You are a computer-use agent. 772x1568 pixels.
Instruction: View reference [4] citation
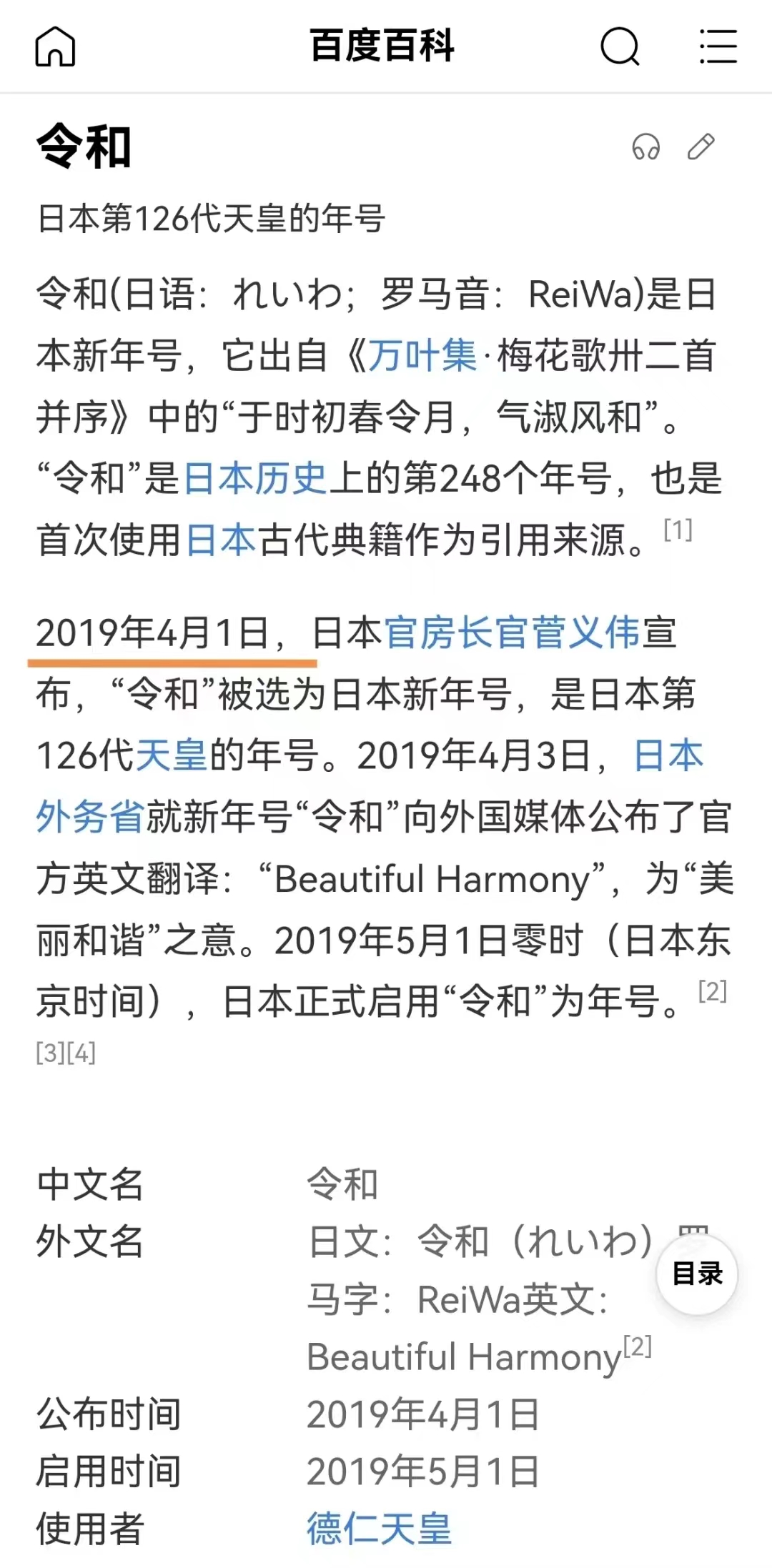click(x=81, y=1053)
